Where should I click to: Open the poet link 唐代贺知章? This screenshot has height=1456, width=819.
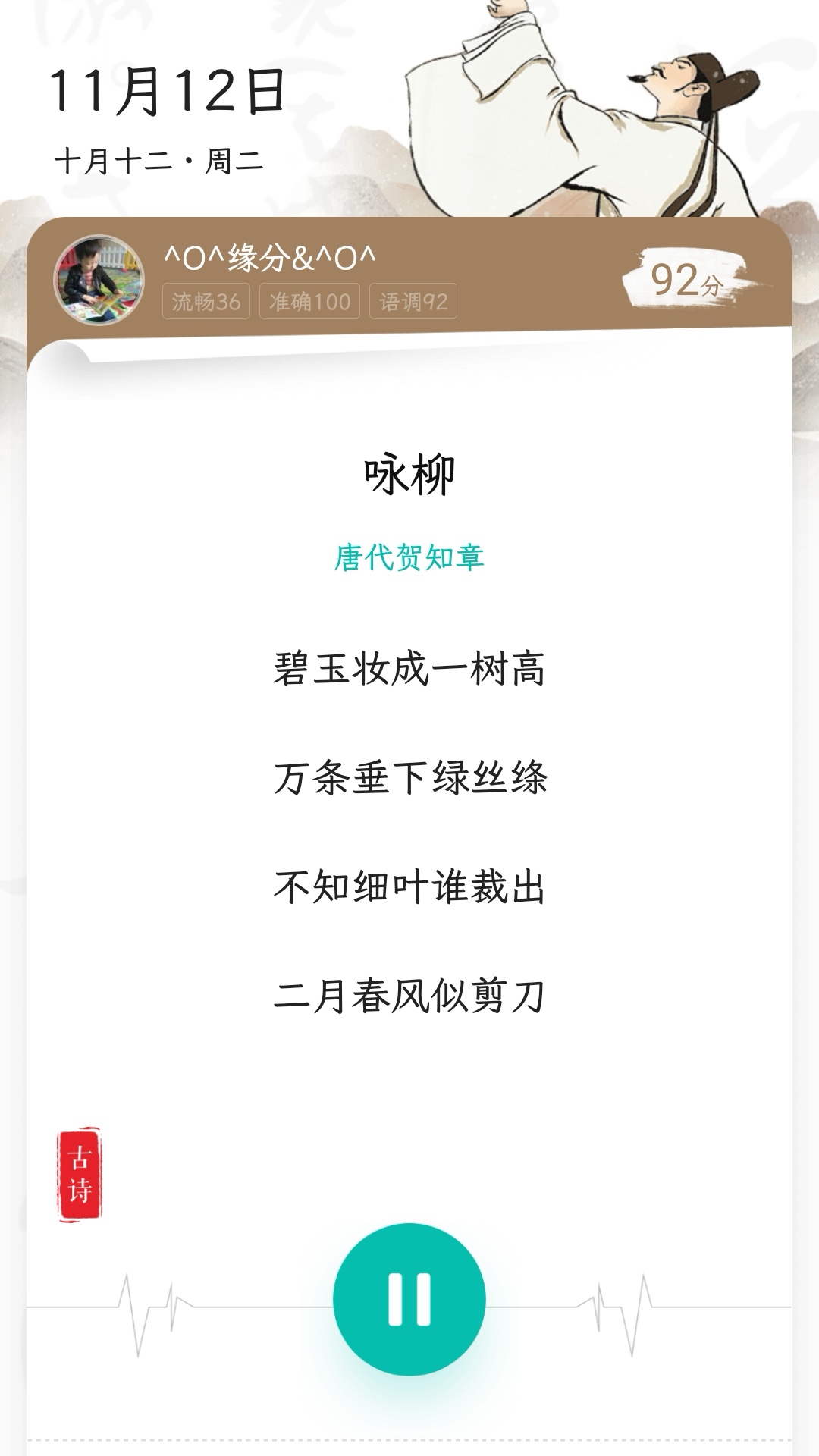409,557
